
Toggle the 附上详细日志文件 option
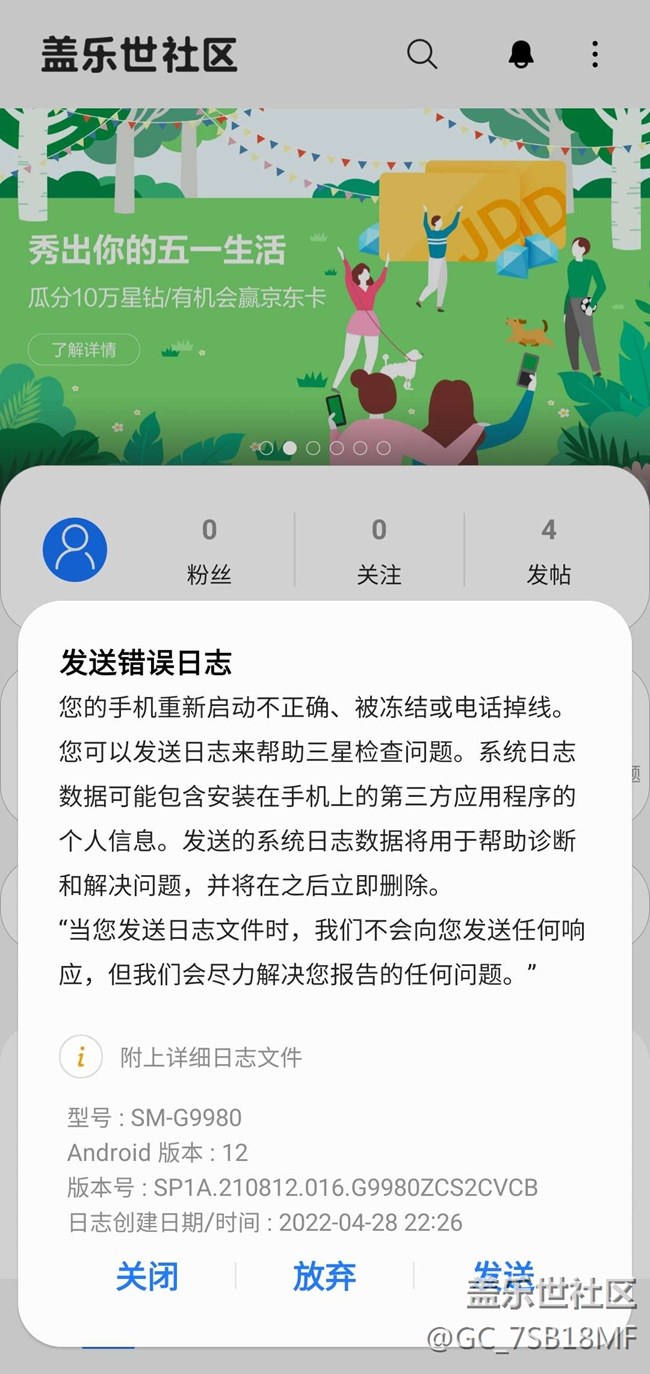click(x=81, y=1057)
